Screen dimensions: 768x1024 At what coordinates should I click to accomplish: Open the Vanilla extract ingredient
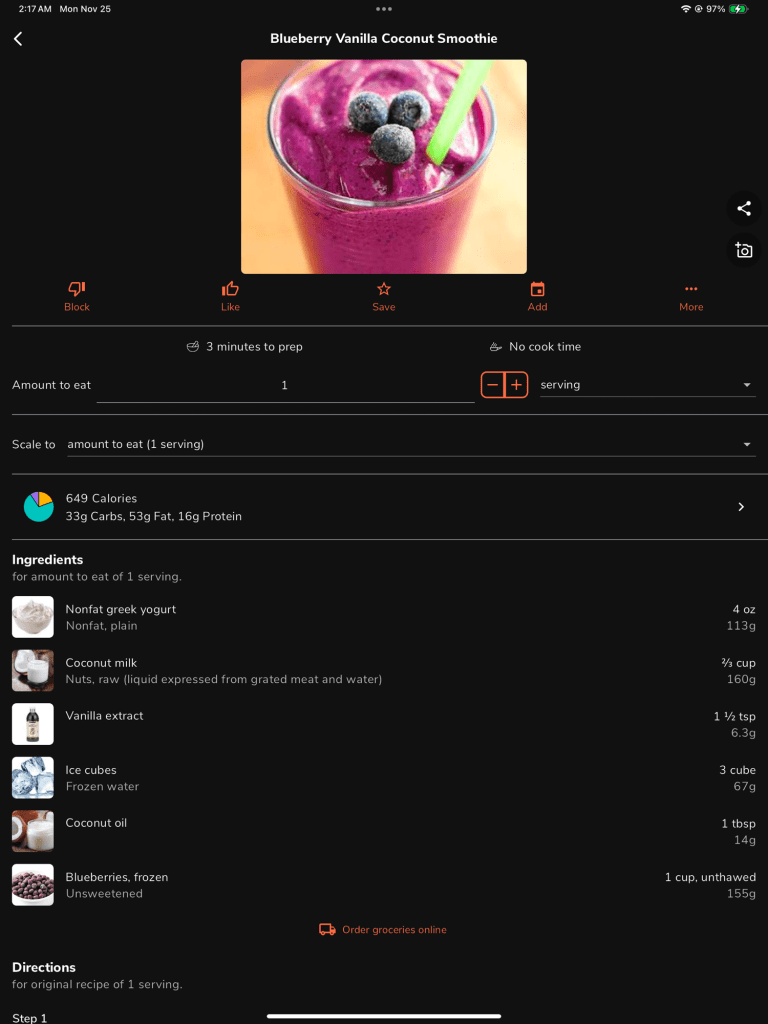tap(384, 724)
